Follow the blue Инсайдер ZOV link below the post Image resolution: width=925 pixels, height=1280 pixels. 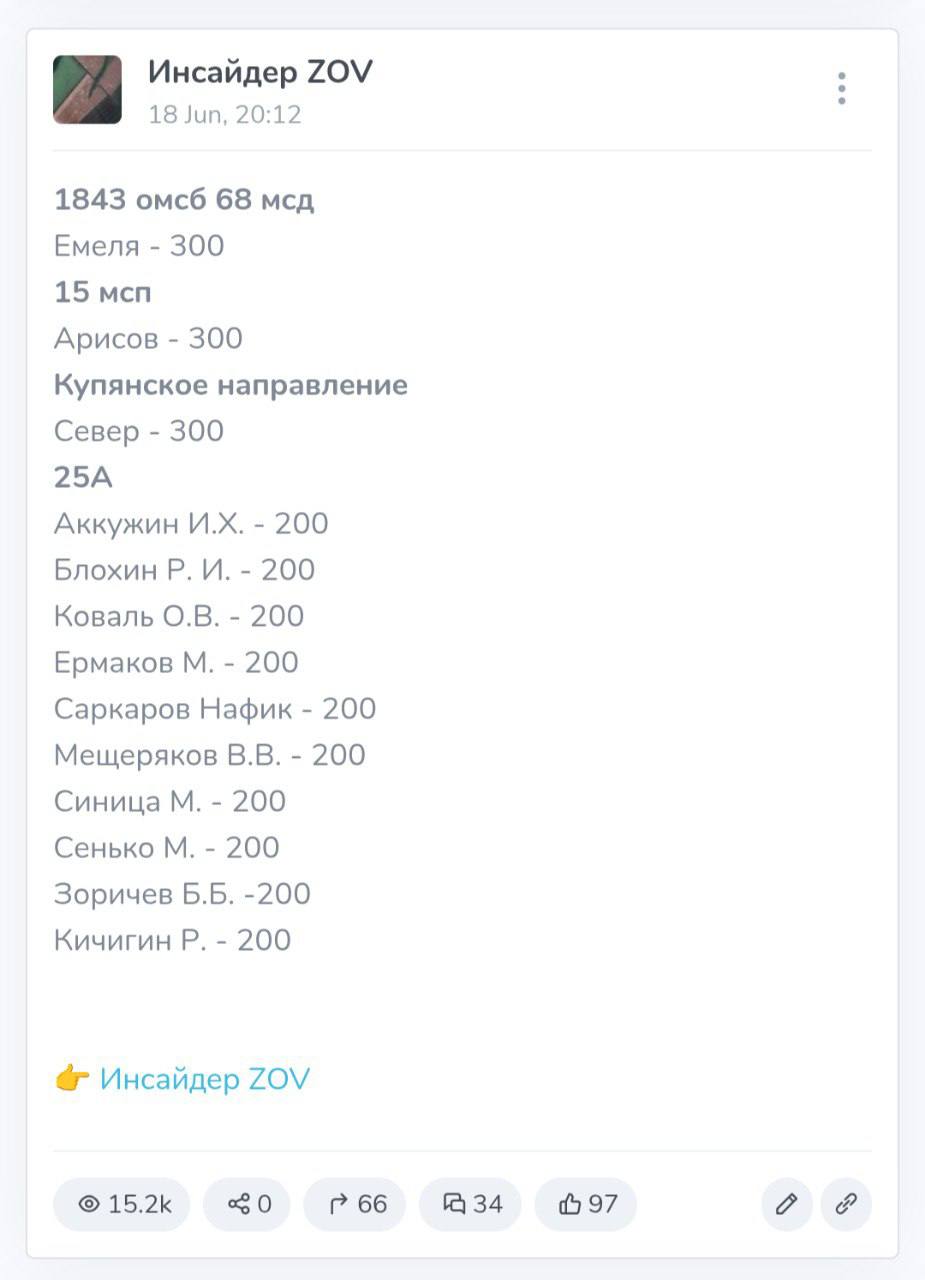tap(204, 1079)
